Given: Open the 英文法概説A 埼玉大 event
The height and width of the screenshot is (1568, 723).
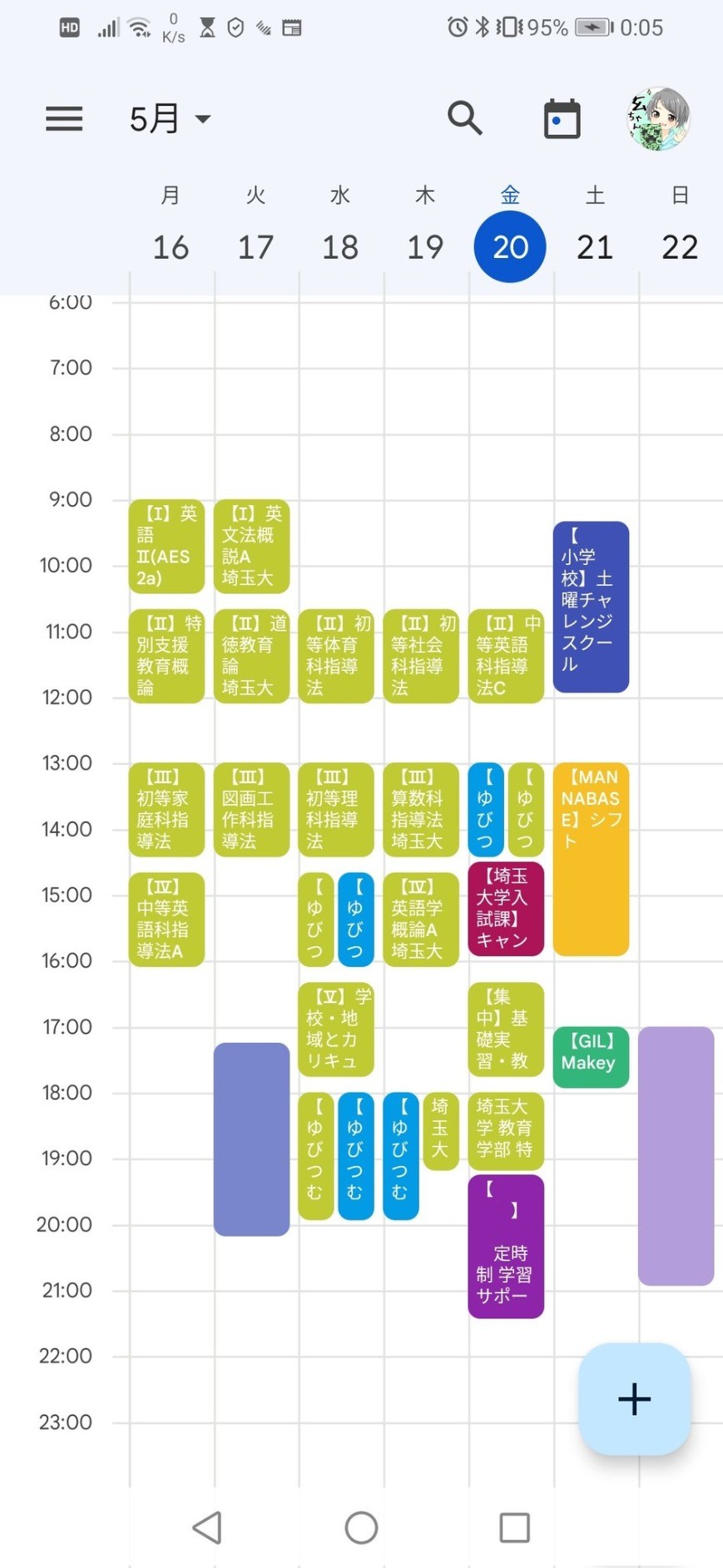Looking at the screenshot, I should (x=251, y=546).
